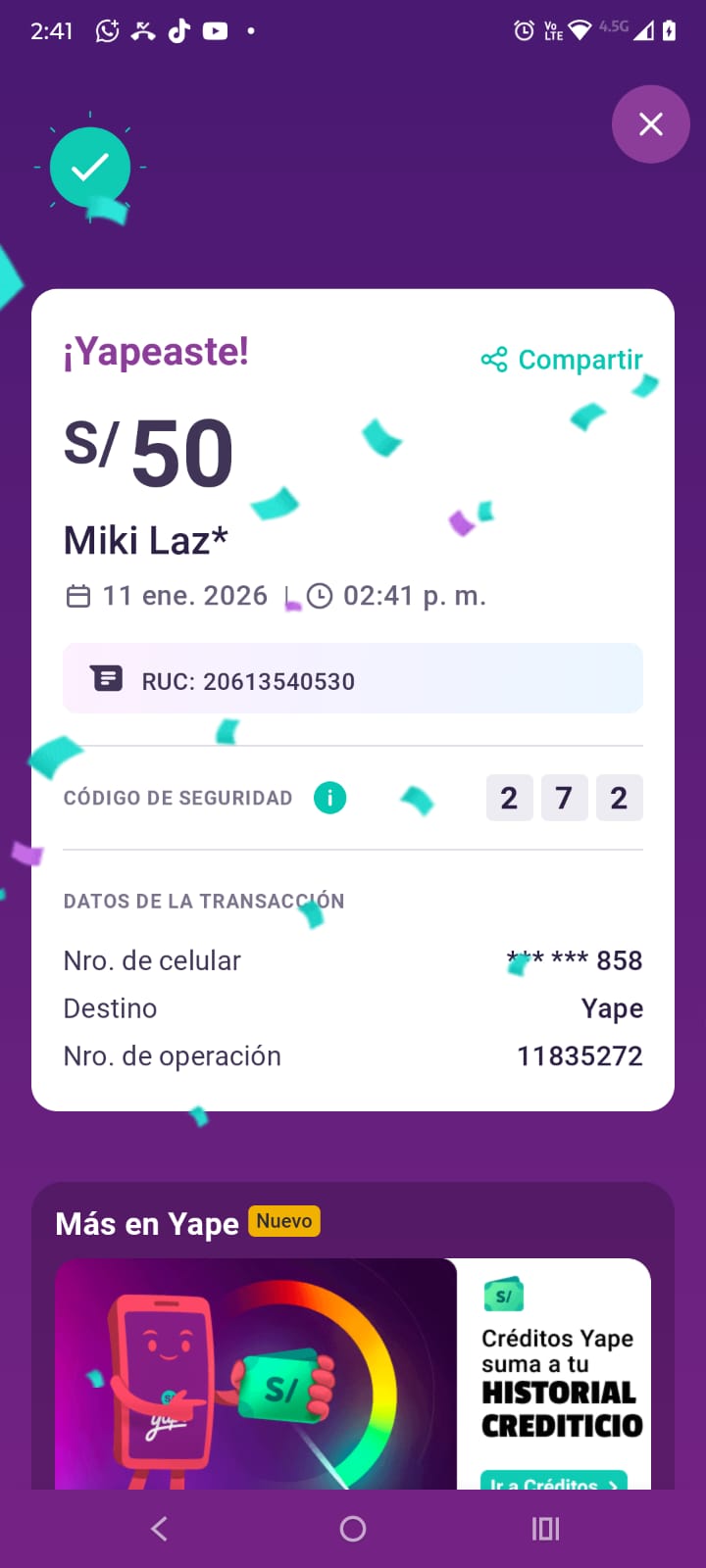Share the payment receipt via Compartir
Screen dimensions: 706x1568
tap(563, 360)
